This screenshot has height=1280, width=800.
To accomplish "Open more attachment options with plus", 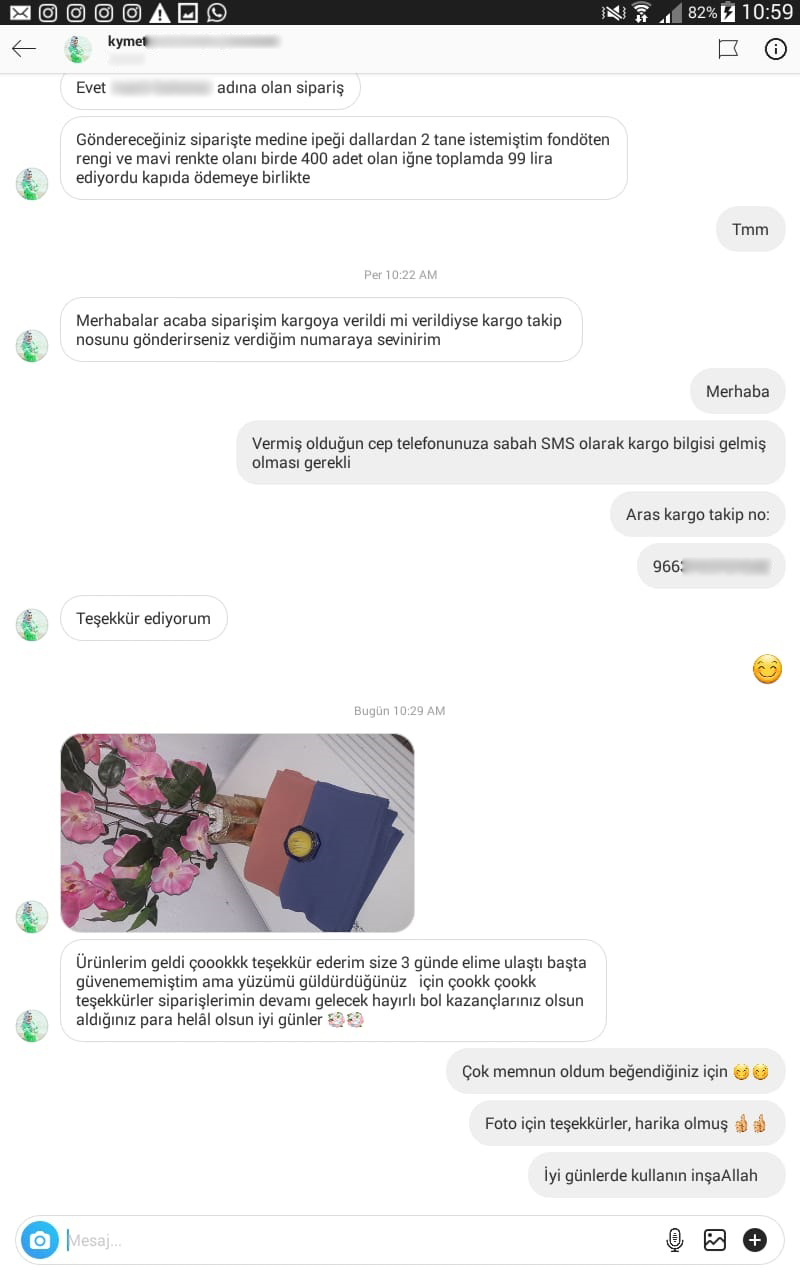I will pos(754,1240).
